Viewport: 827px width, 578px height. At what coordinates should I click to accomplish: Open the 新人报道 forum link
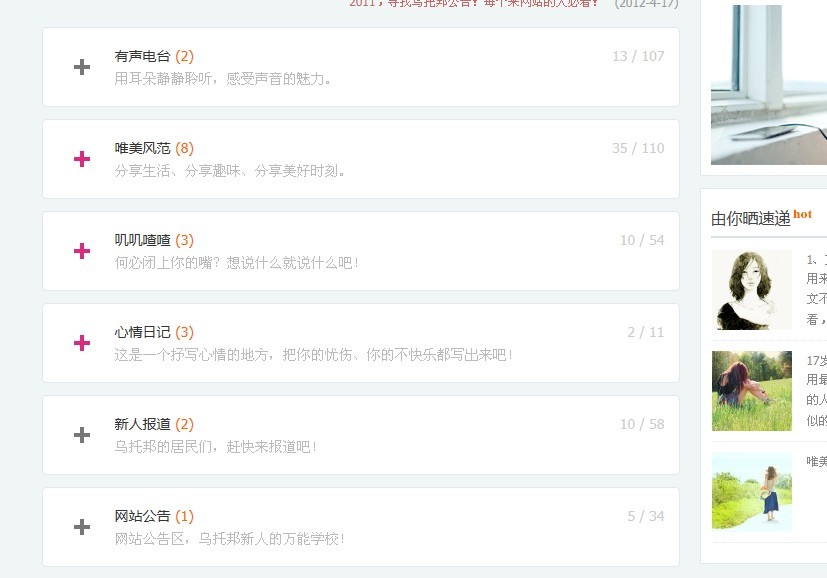pos(142,424)
